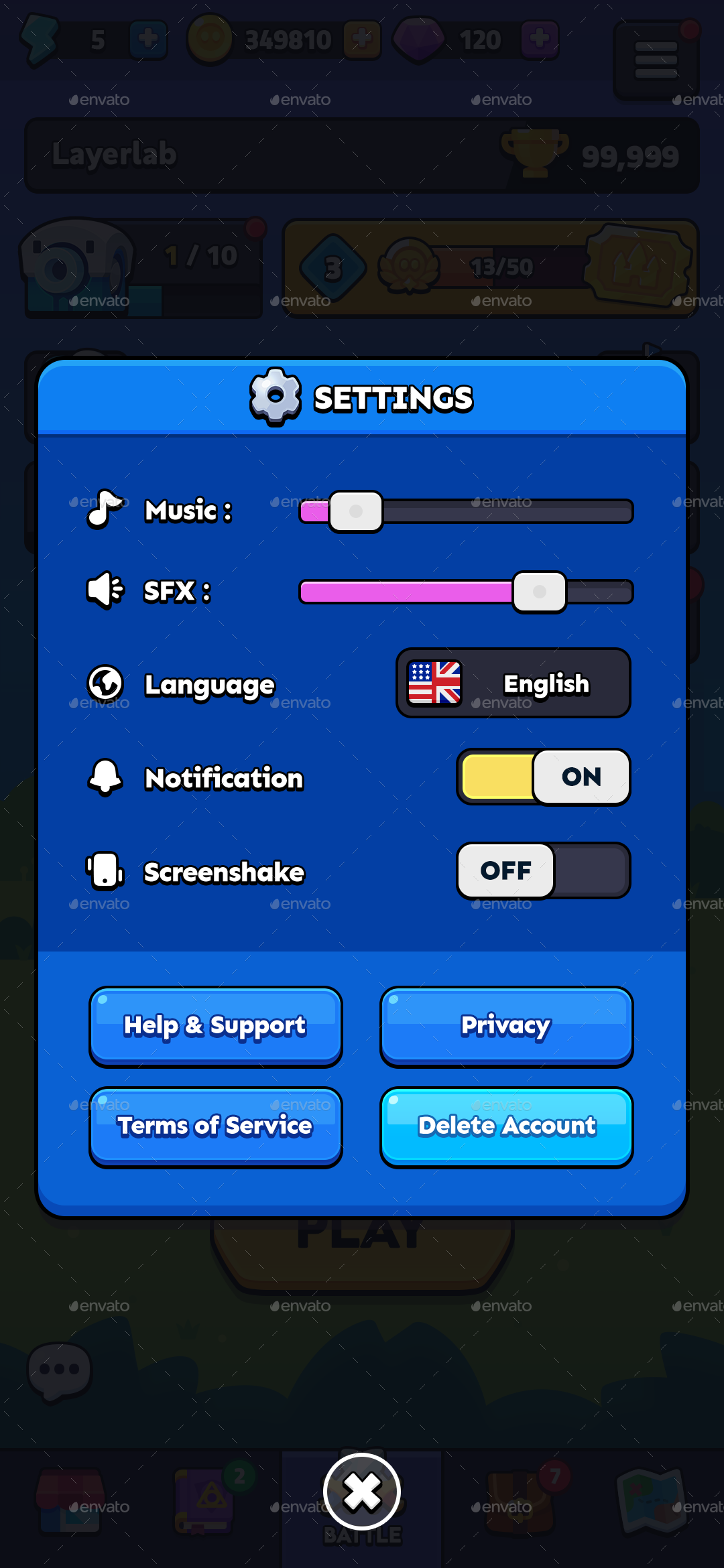The height and width of the screenshot is (1568, 724).
Task: Click the Delete Account button
Action: [505, 1126]
